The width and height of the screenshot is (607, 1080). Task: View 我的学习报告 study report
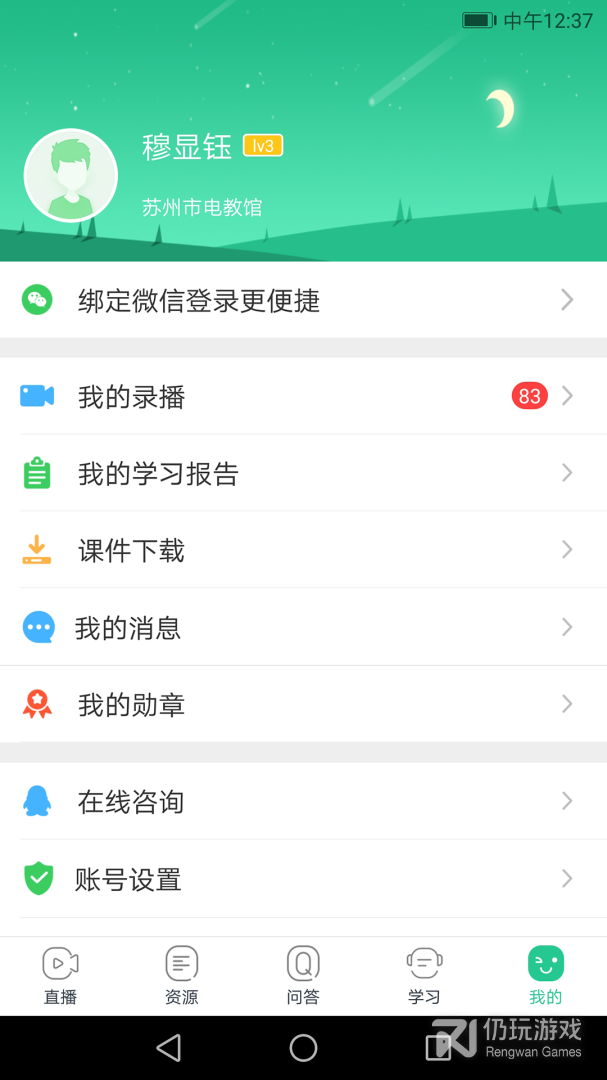point(300,474)
